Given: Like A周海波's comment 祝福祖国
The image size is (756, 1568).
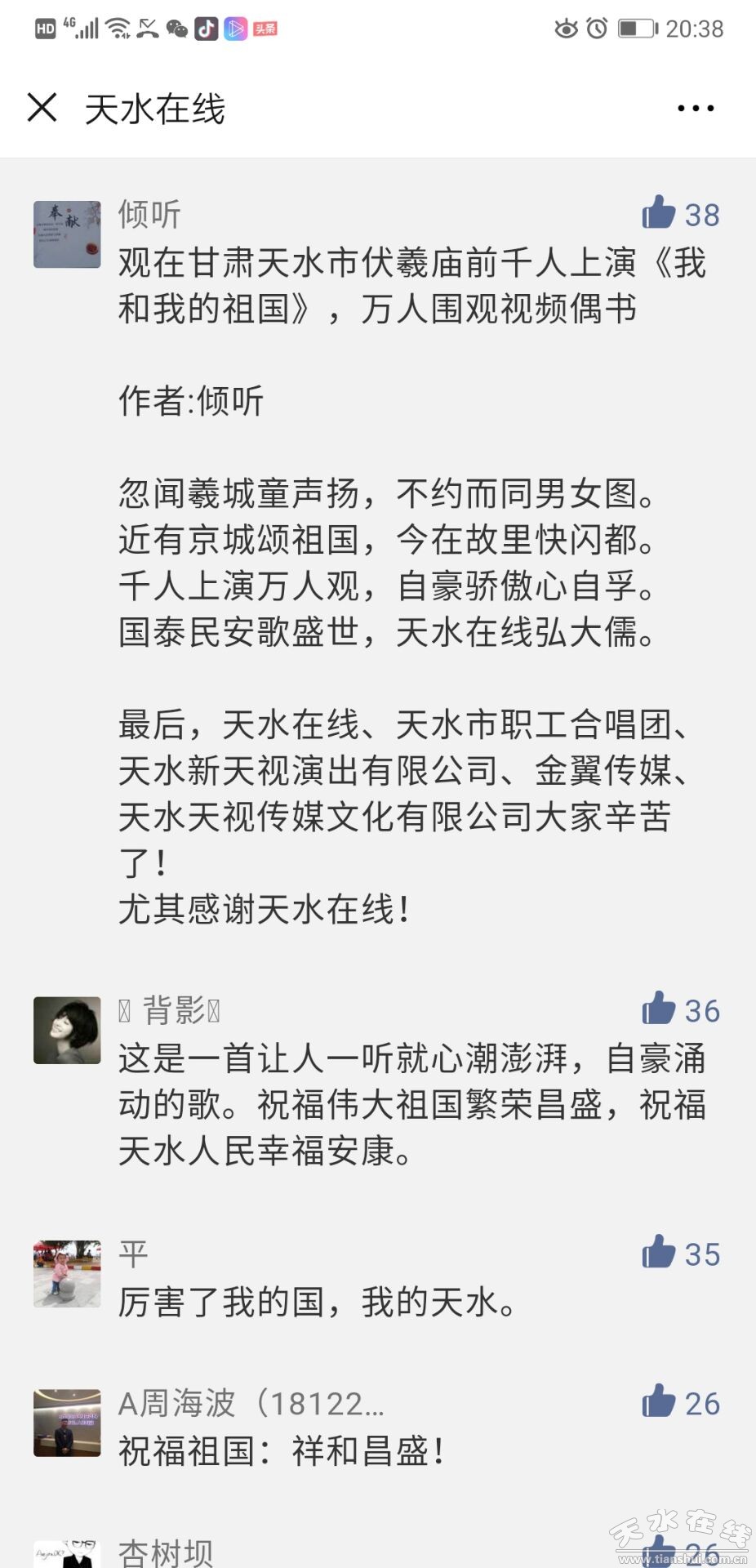Looking at the screenshot, I should click(659, 1402).
